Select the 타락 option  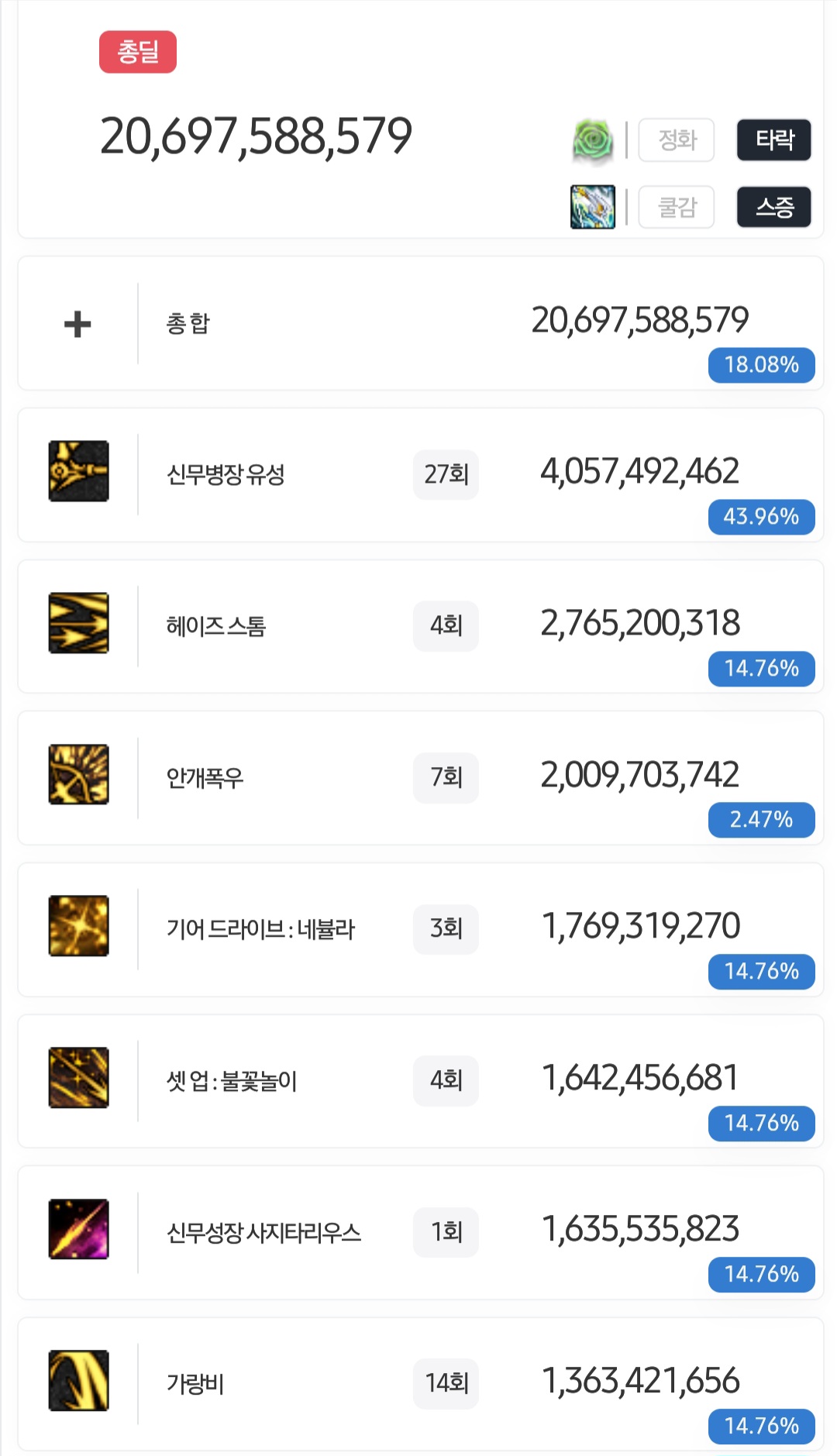[773, 140]
